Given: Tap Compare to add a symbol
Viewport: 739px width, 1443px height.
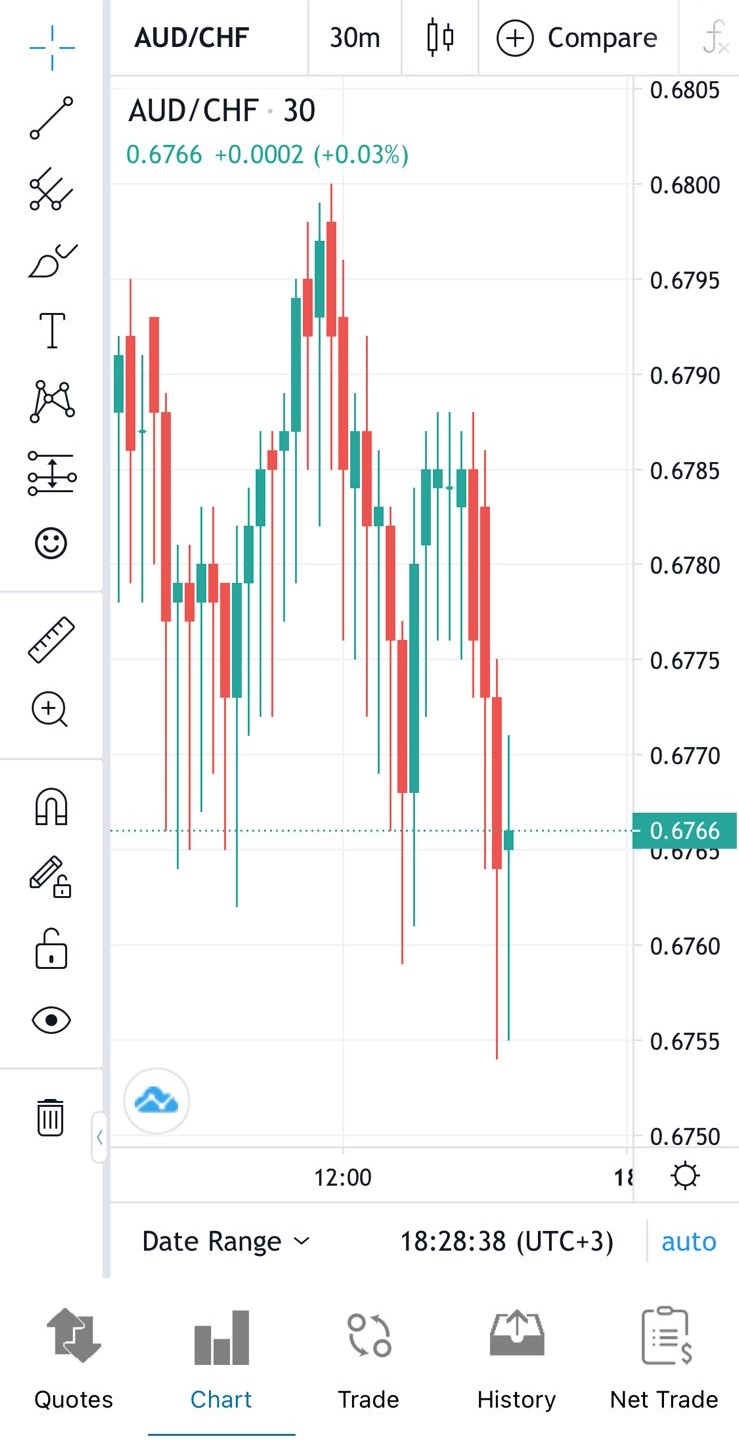Looking at the screenshot, I should tap(578, 39).
